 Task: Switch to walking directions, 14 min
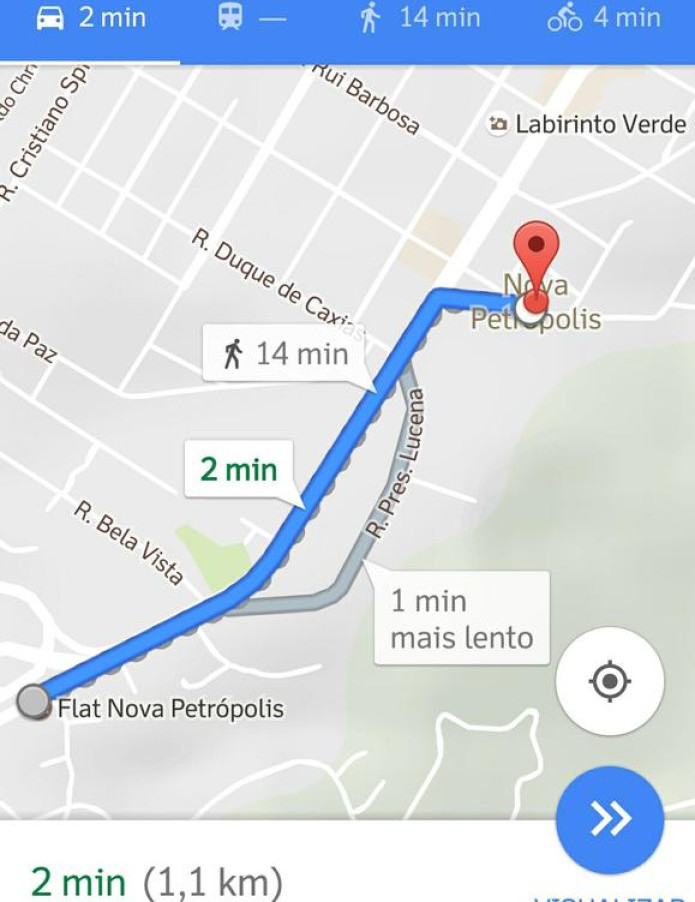point(419,19)
